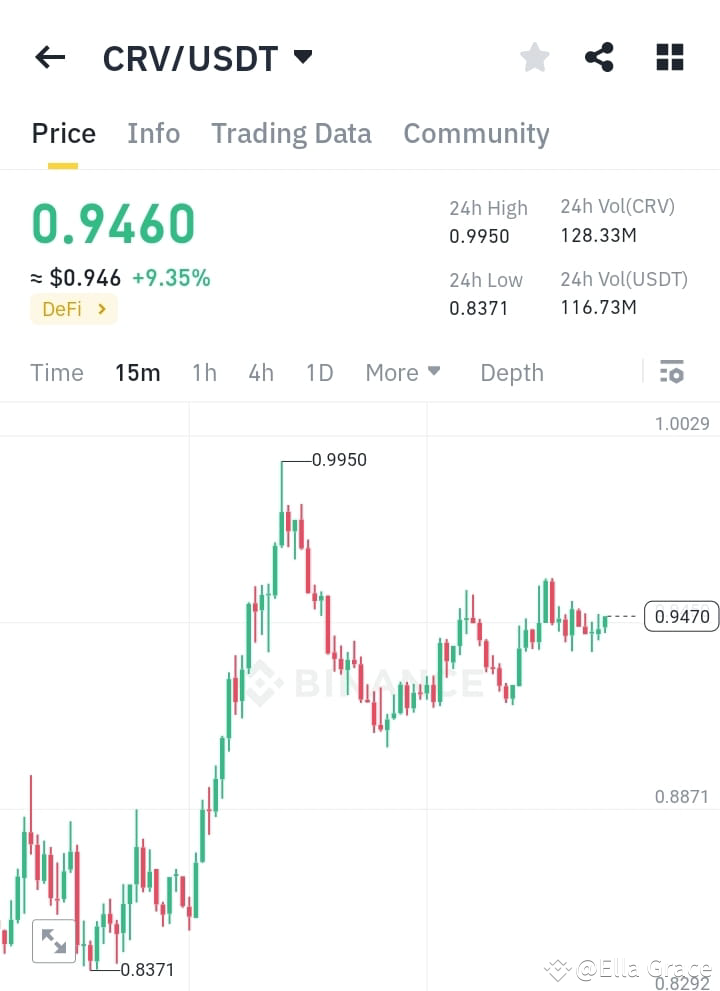Open the Community tab
The width and height of the screenshot is (720, 991).
coord(476,133)
